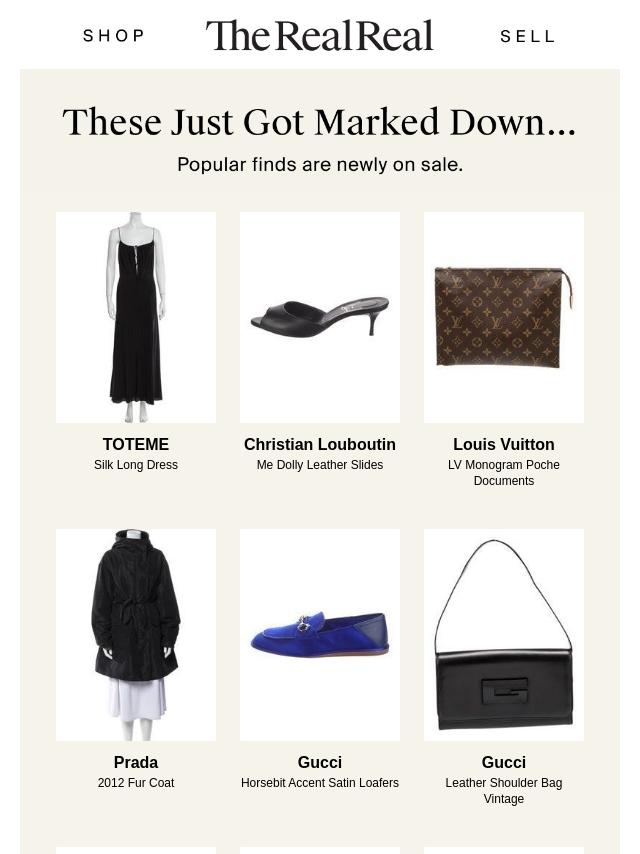View the Prada 2012 Fur Coat
The width and height of the screenshot is (640, 854).
[x=136, y=635]
